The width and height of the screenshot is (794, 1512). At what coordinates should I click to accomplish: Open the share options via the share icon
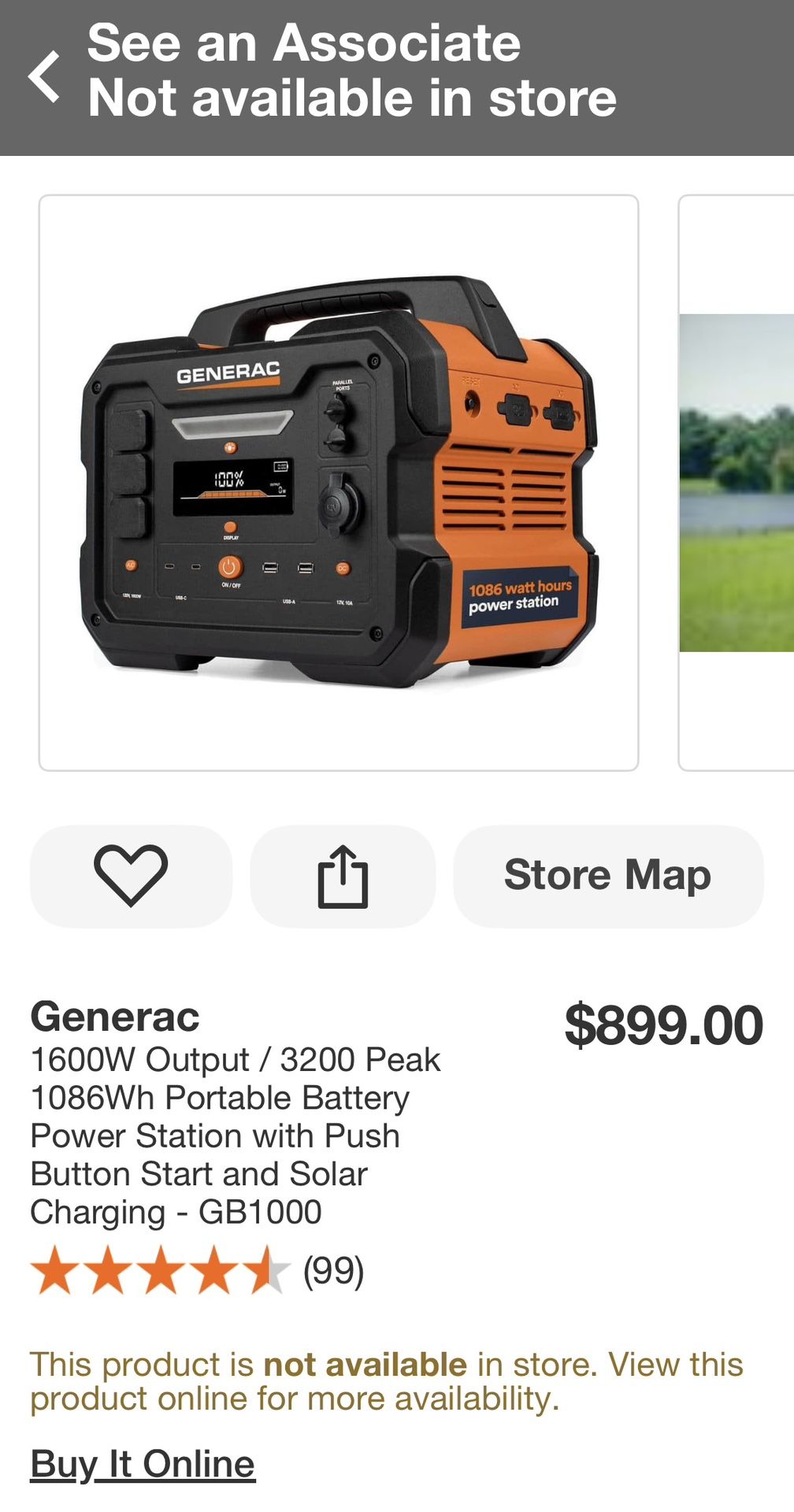tap(342, 874)
